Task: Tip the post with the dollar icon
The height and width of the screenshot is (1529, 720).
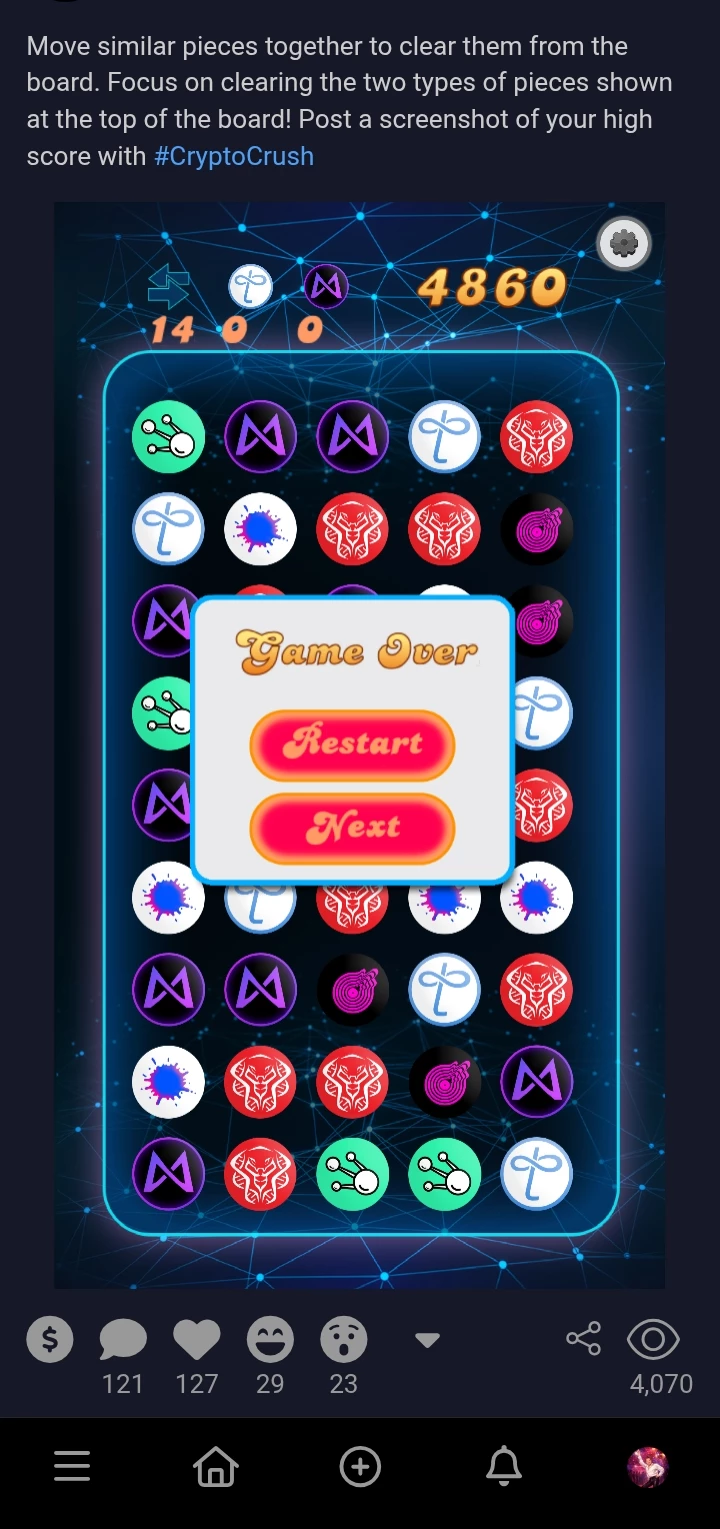Action: (x=50, y=1339)
